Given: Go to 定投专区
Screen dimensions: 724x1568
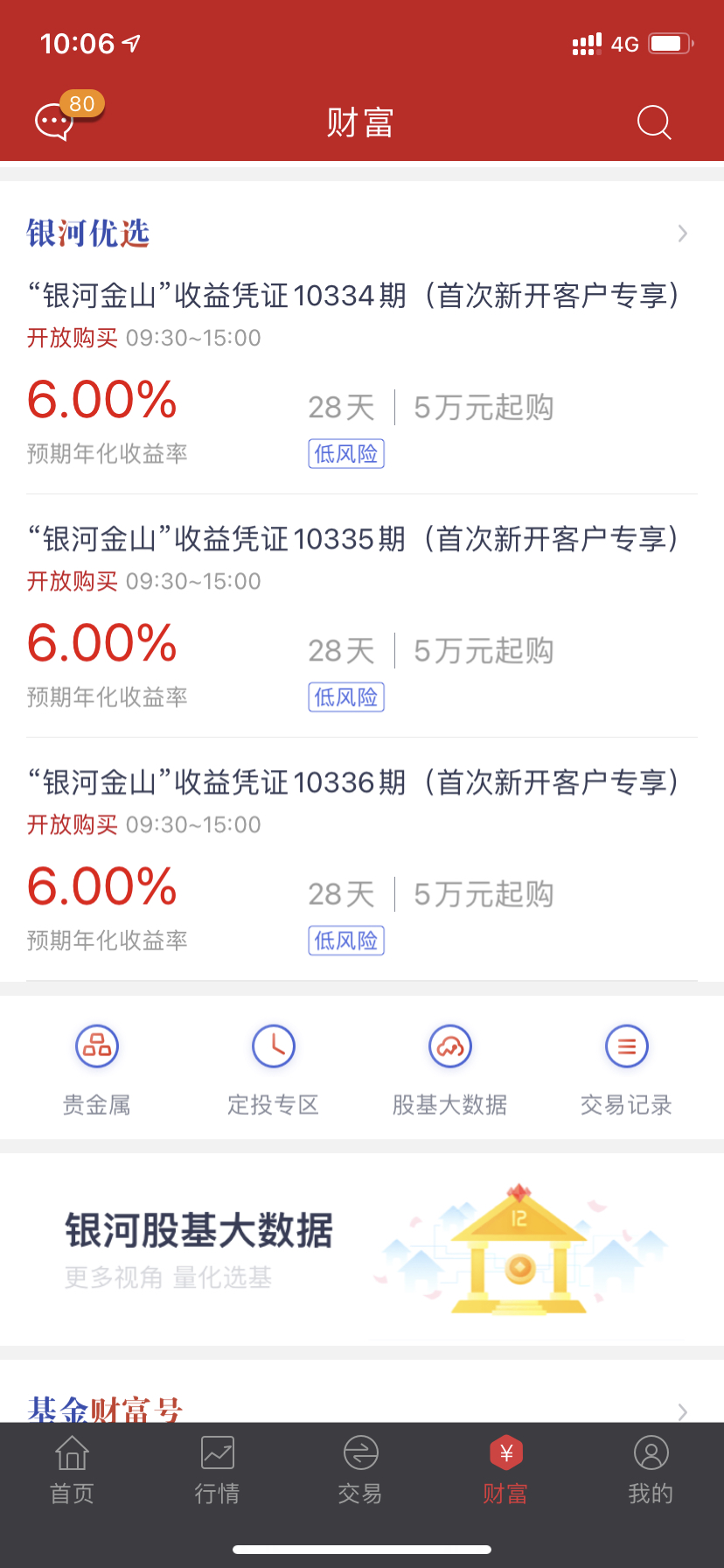Looking at the screenshot, I should coord(274,1069).
